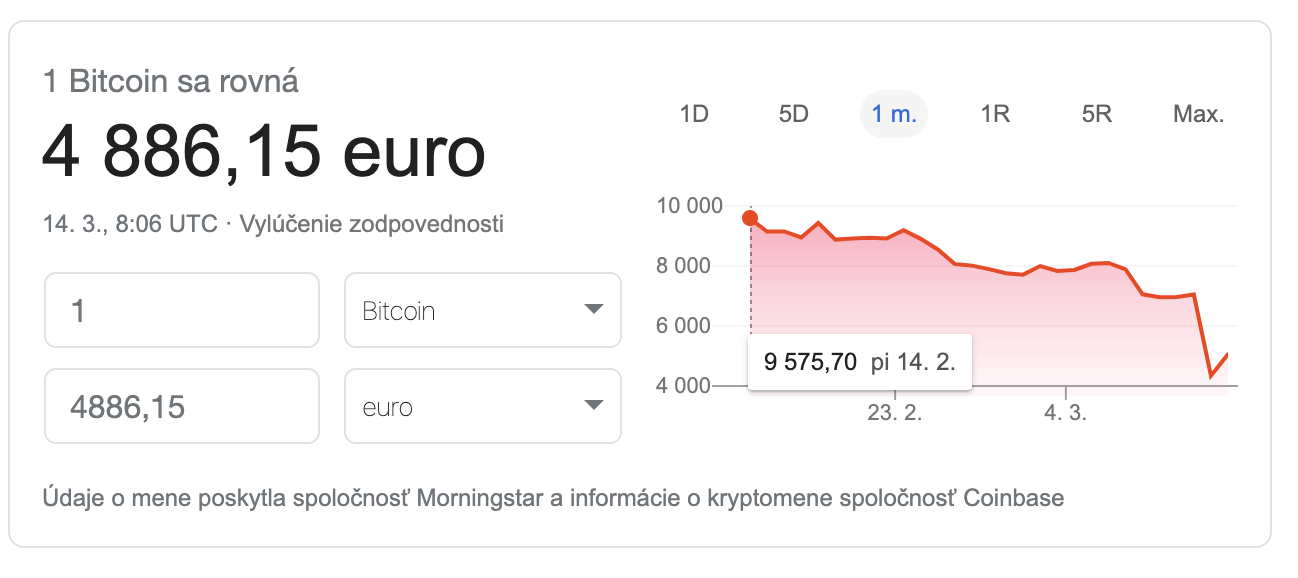Select the 5D time range

click(793, 114)
